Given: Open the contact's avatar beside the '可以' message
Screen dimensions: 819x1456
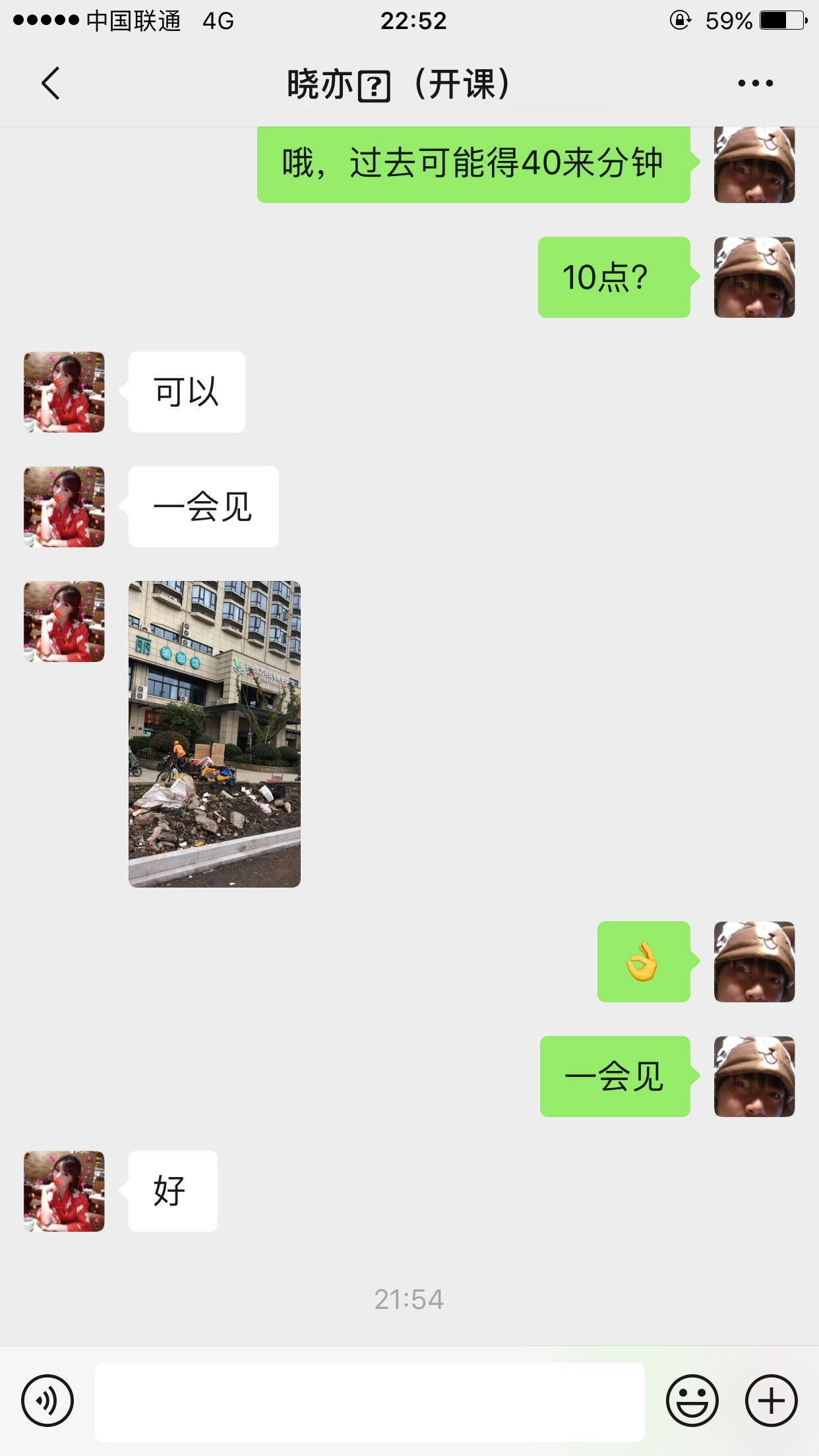Looking at the screenshot, I should click(x=63, y=391).
